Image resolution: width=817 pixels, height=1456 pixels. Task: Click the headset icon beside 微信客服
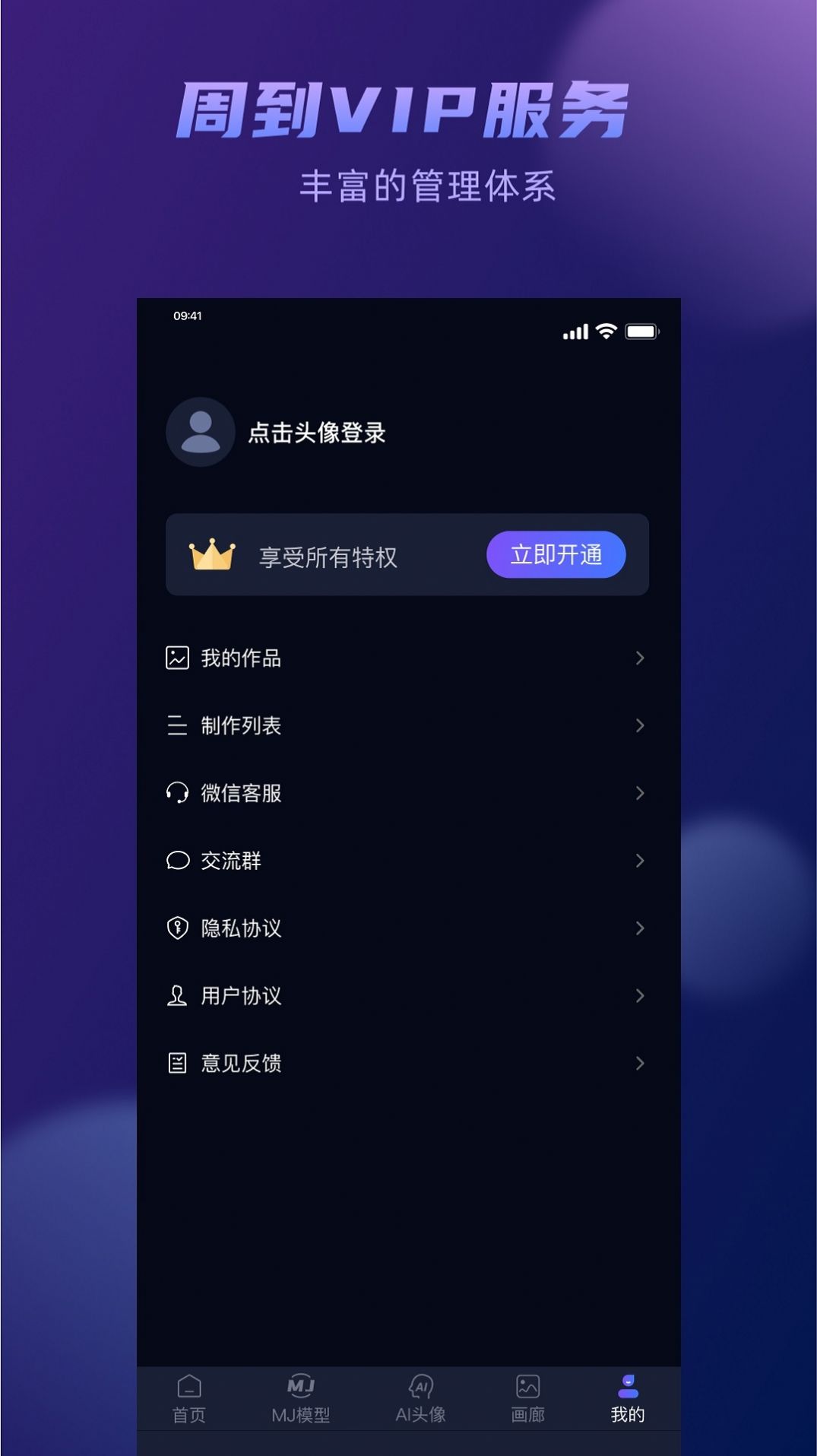[176, 794]
